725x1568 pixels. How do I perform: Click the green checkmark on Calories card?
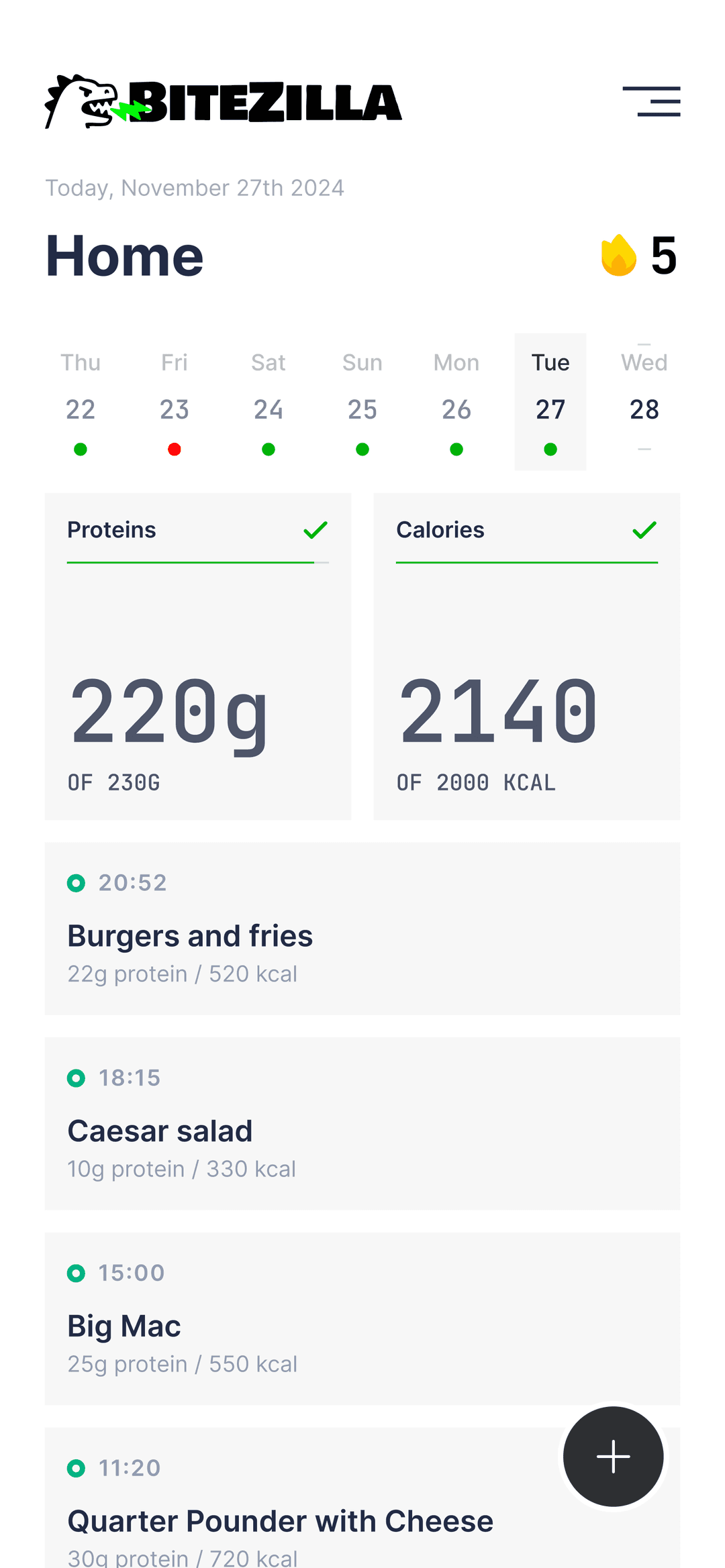point(644,529)
